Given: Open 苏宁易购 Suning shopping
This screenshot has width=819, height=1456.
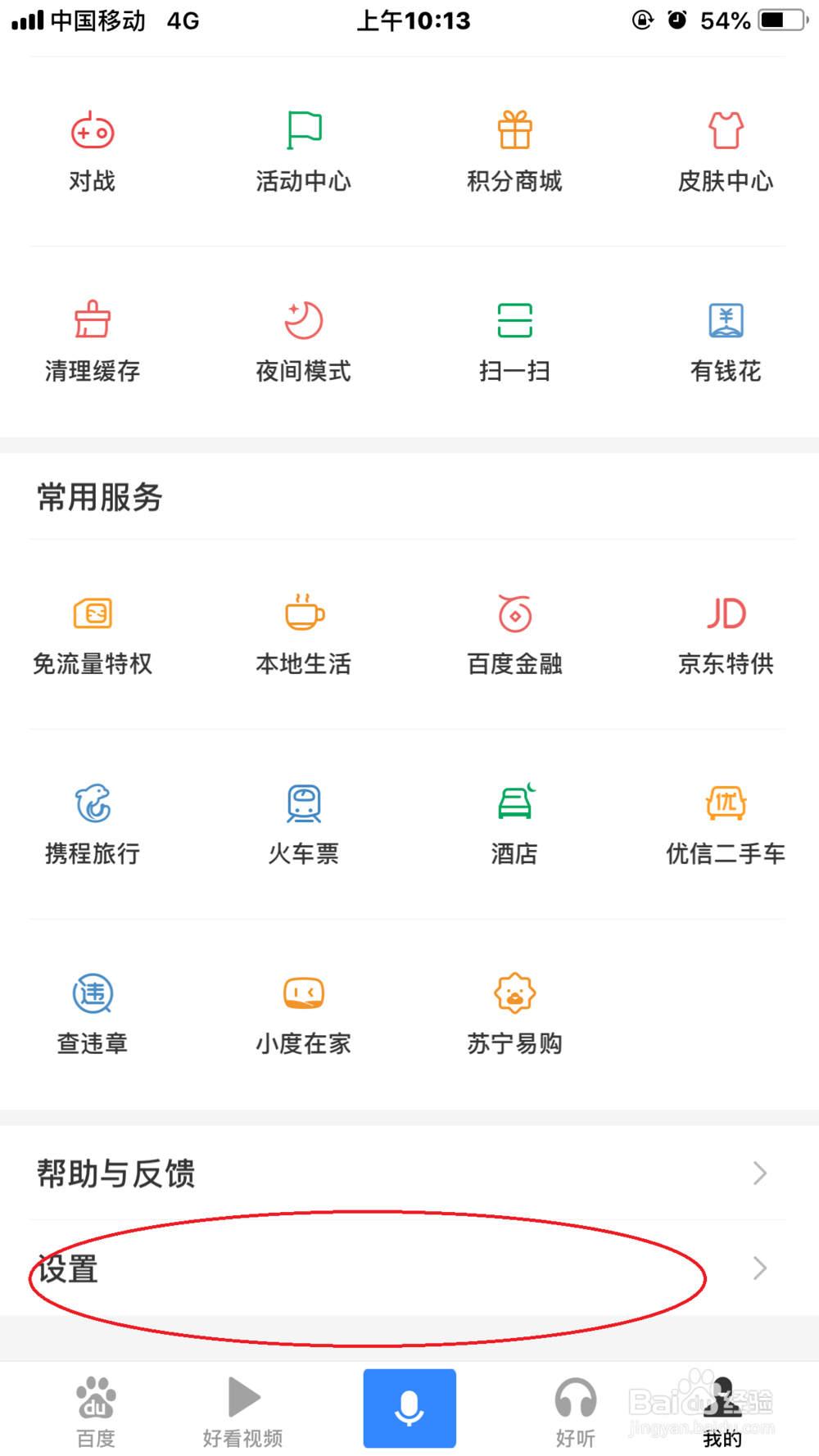Looking at the screenshot, I should click(514, 1014).
